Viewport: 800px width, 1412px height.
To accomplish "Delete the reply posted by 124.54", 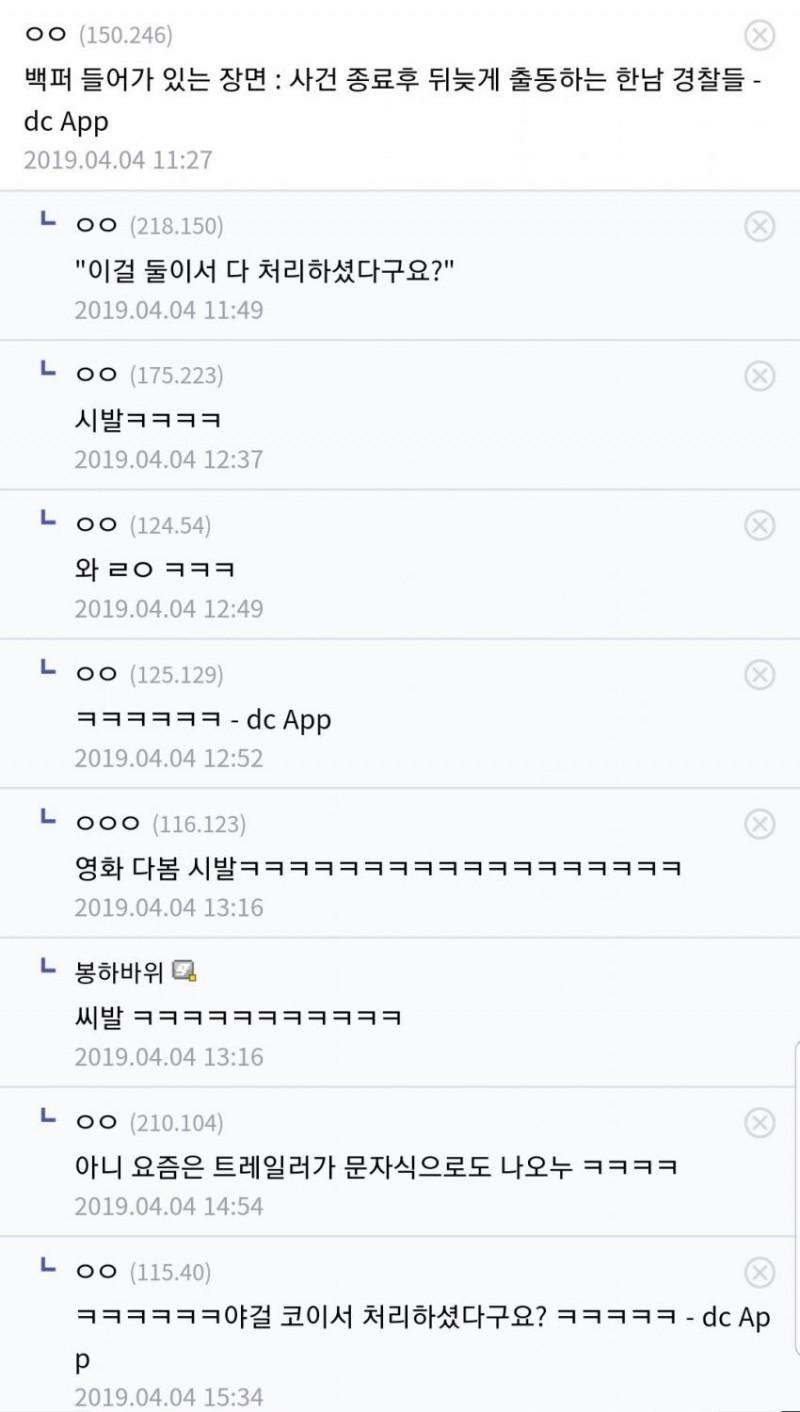I will tap(760, 525).
